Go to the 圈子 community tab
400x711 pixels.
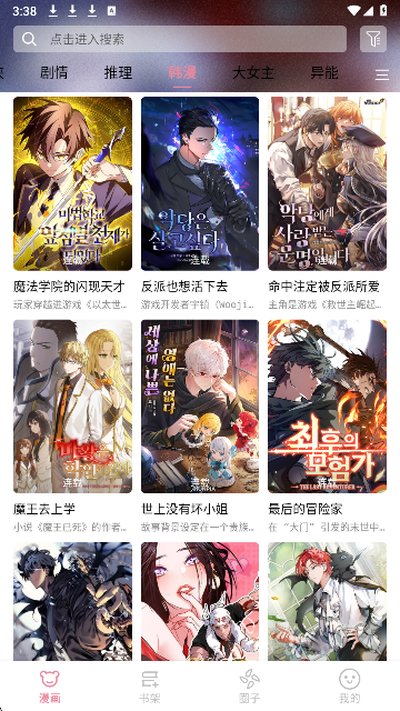(250, 686)
